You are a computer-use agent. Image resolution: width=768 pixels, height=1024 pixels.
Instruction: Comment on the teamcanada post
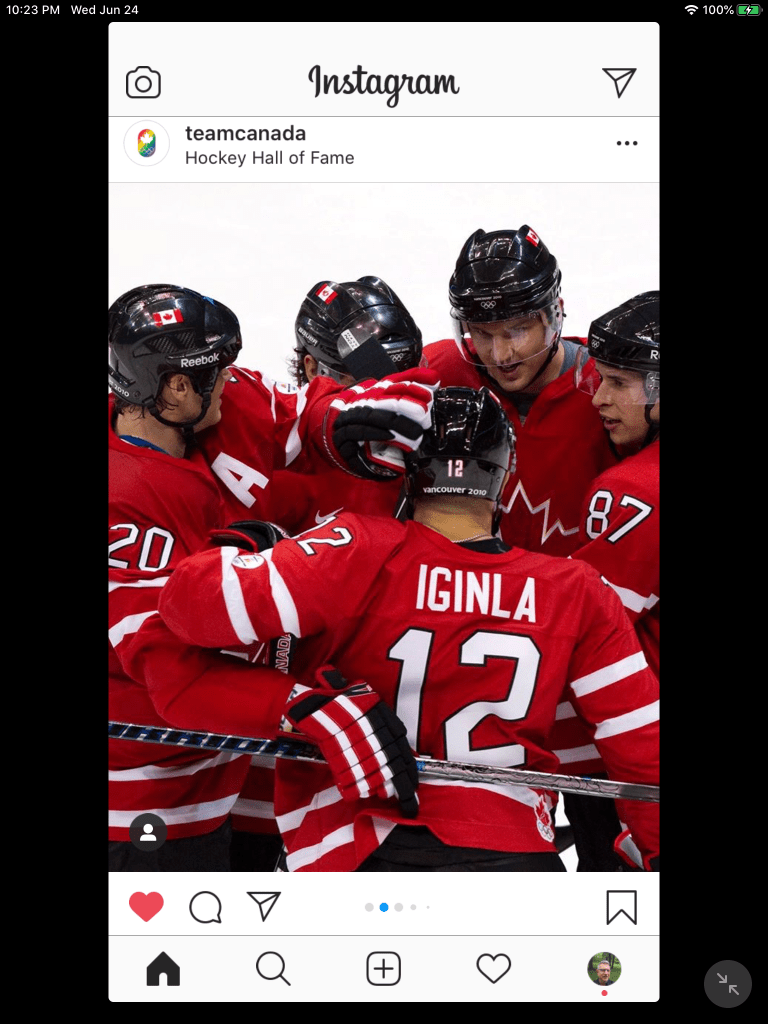[x=205, y=907]
